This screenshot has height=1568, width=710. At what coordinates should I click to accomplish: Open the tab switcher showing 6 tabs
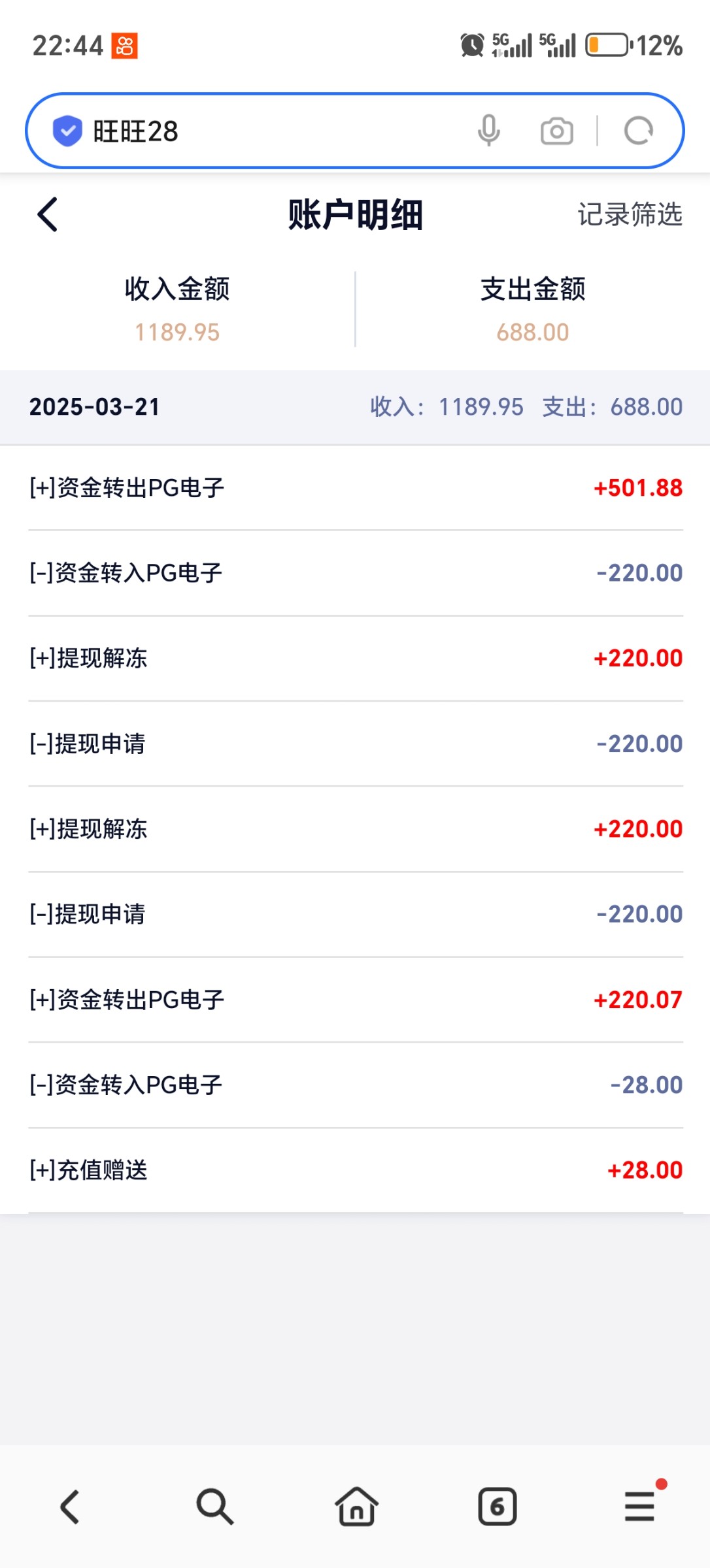(498, 1507)
